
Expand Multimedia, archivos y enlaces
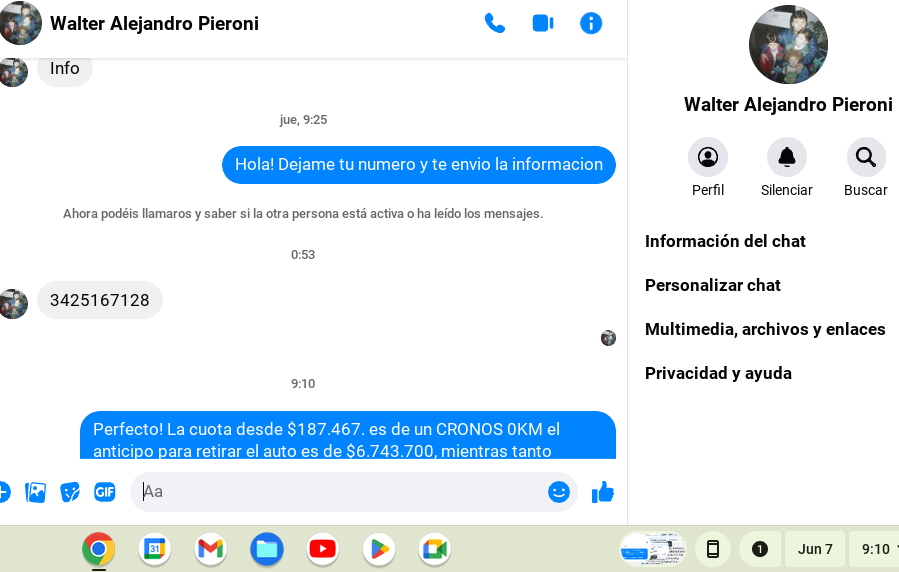click(x=765, y=329)
